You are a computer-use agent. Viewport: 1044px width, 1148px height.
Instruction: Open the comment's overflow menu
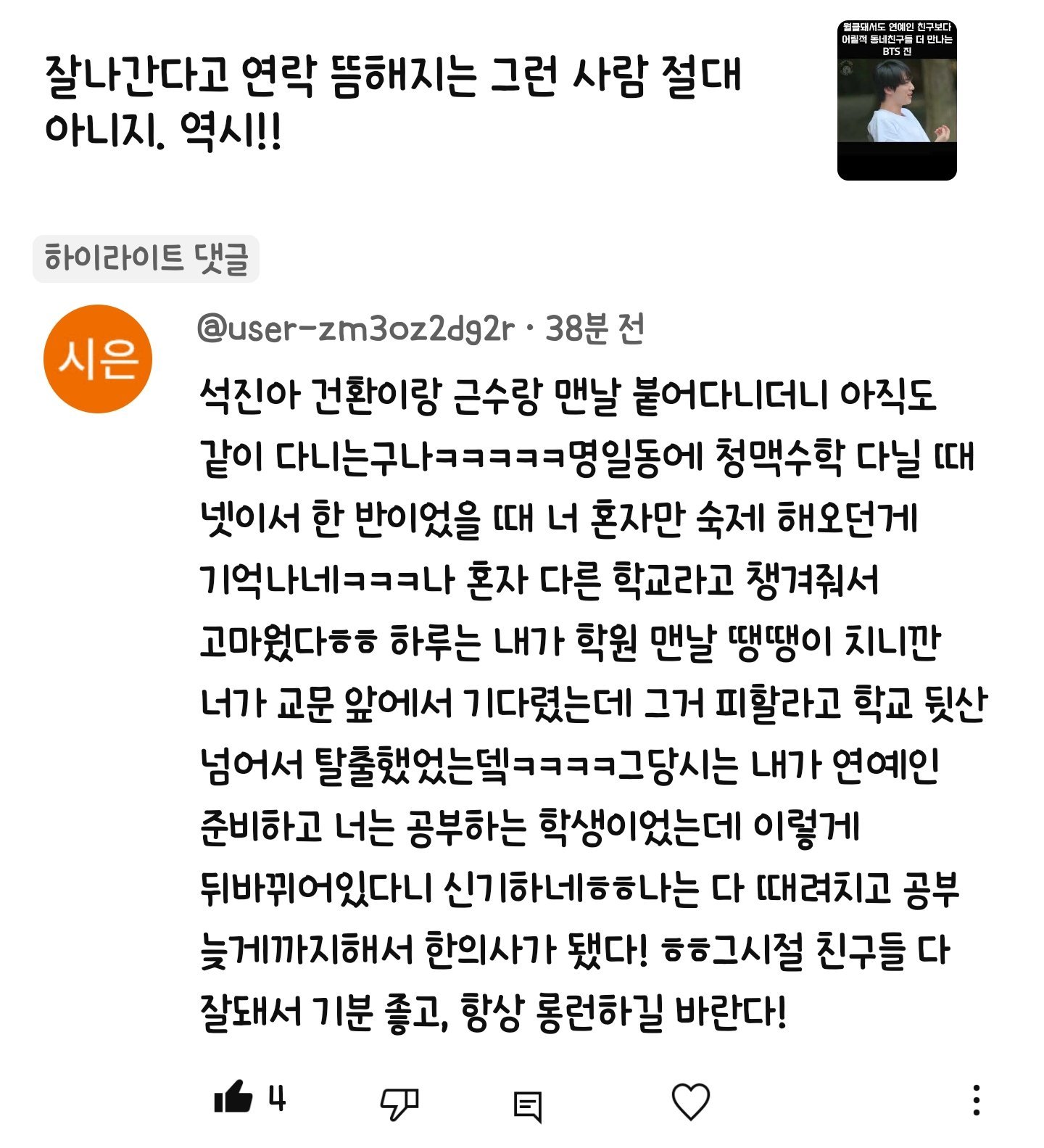coord(976,1099)
